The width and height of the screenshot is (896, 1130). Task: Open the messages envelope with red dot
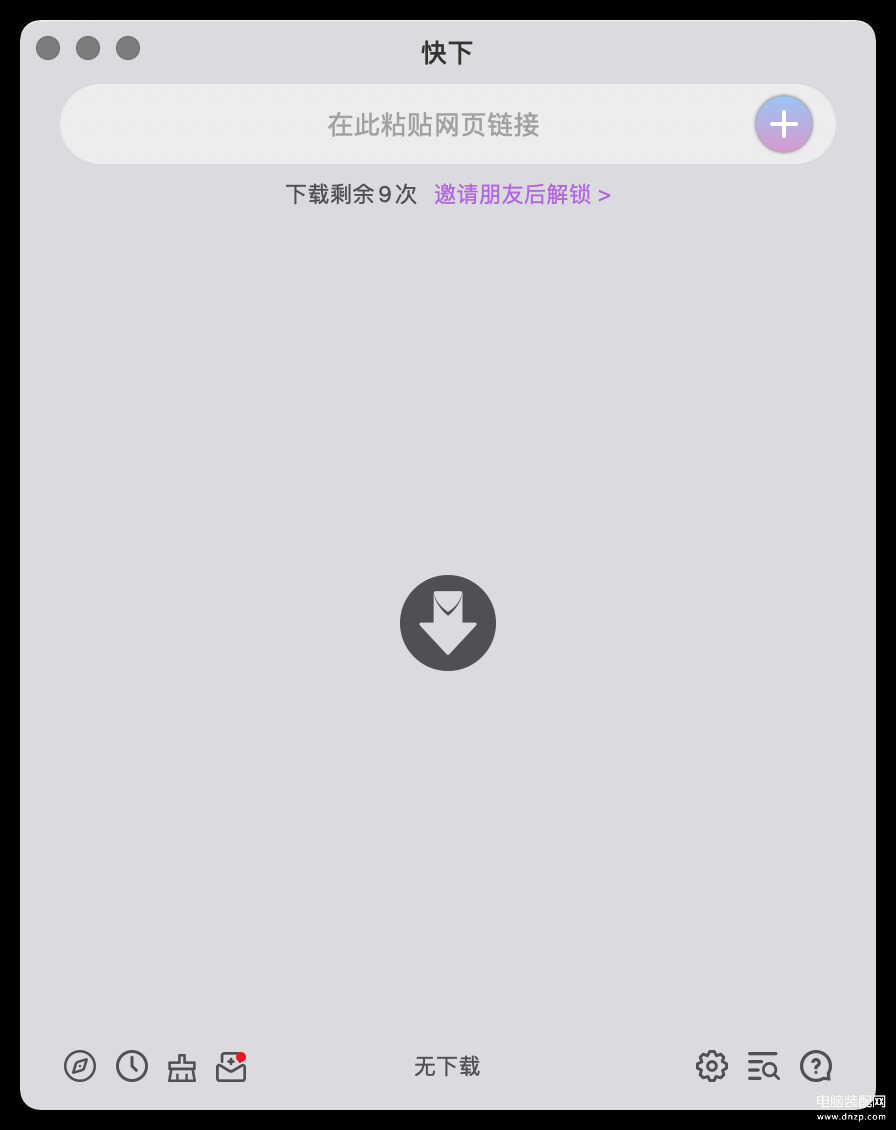pos(231,1067)
